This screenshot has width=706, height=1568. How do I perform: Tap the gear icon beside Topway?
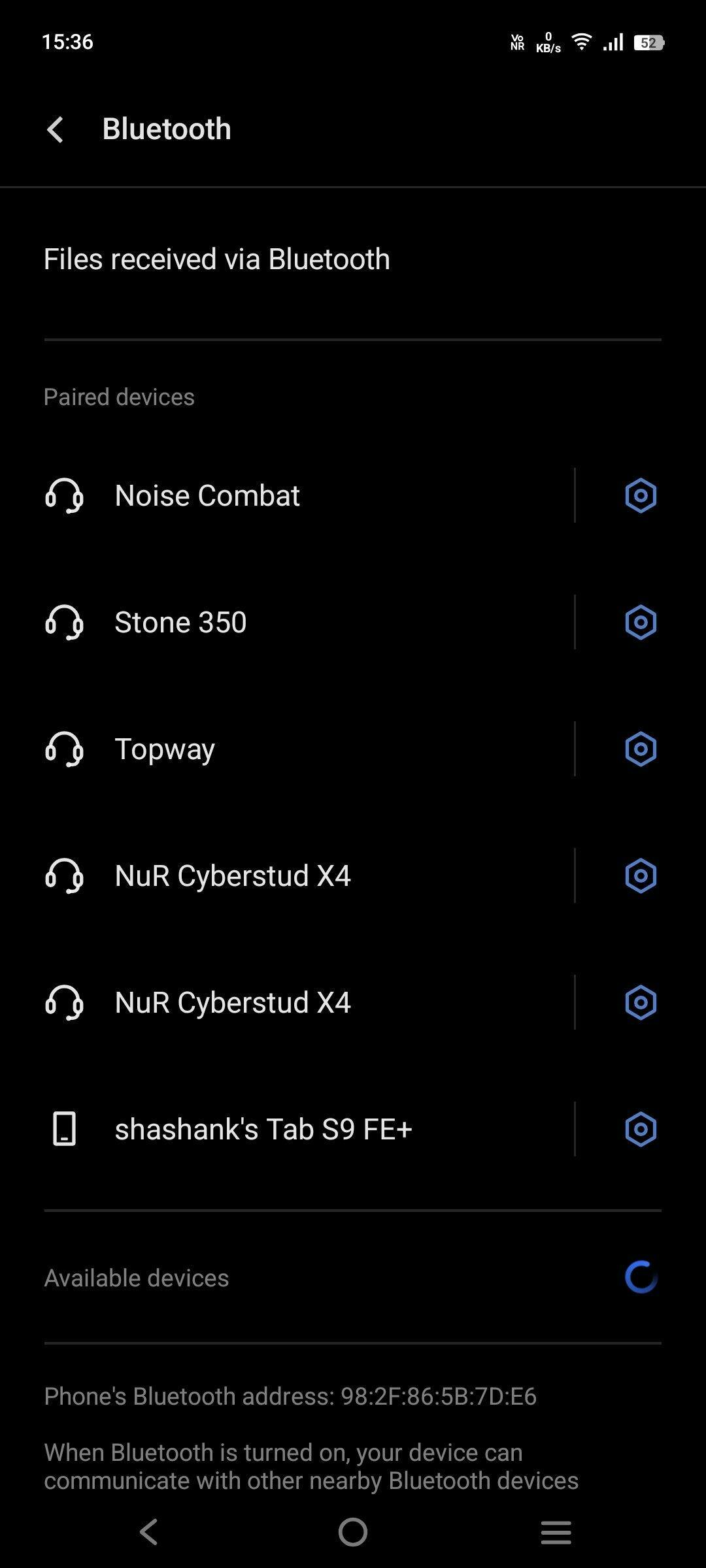click(x=640, y=749)
